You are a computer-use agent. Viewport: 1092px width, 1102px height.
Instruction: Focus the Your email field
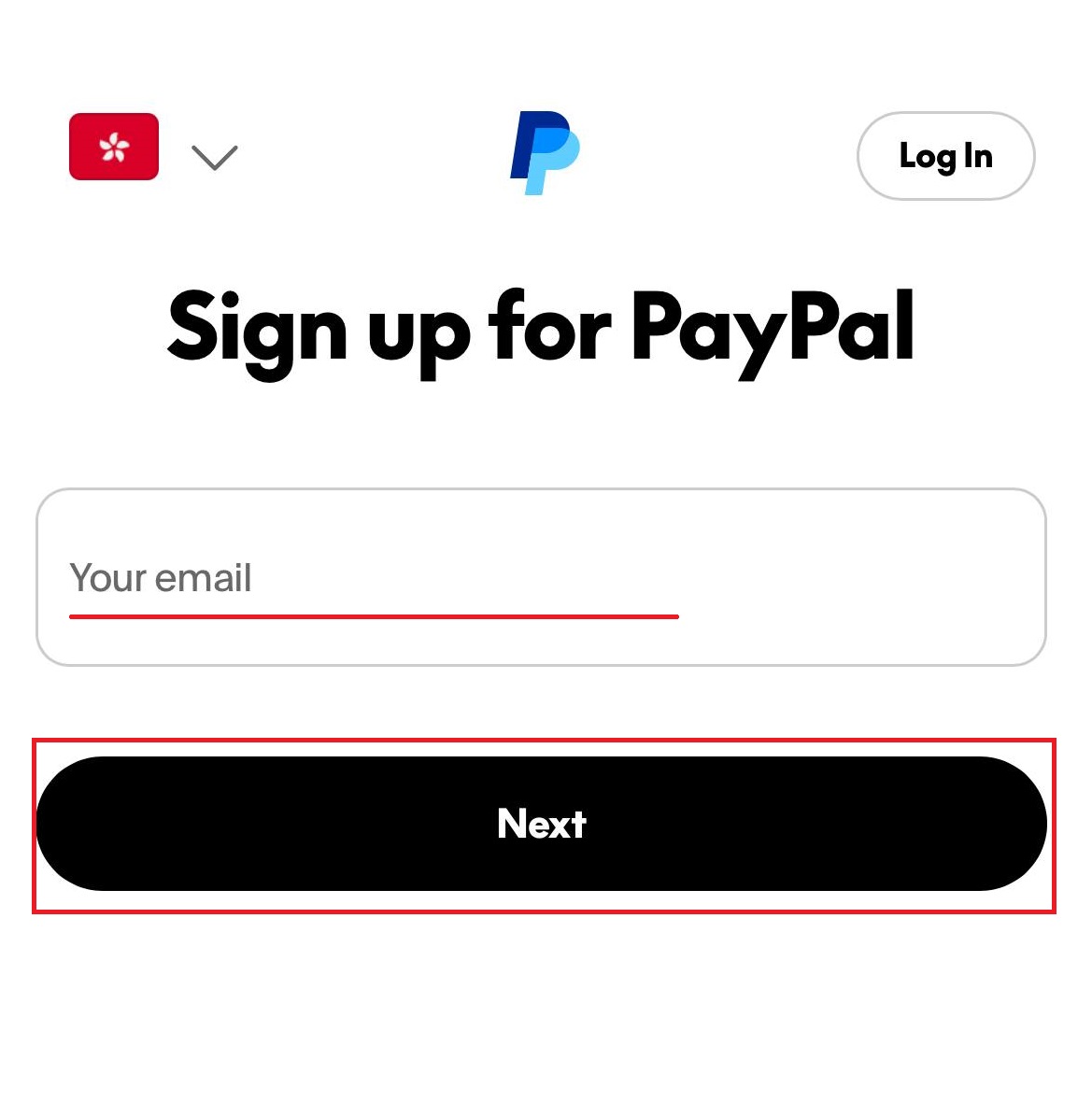click(x=540, y=577)
